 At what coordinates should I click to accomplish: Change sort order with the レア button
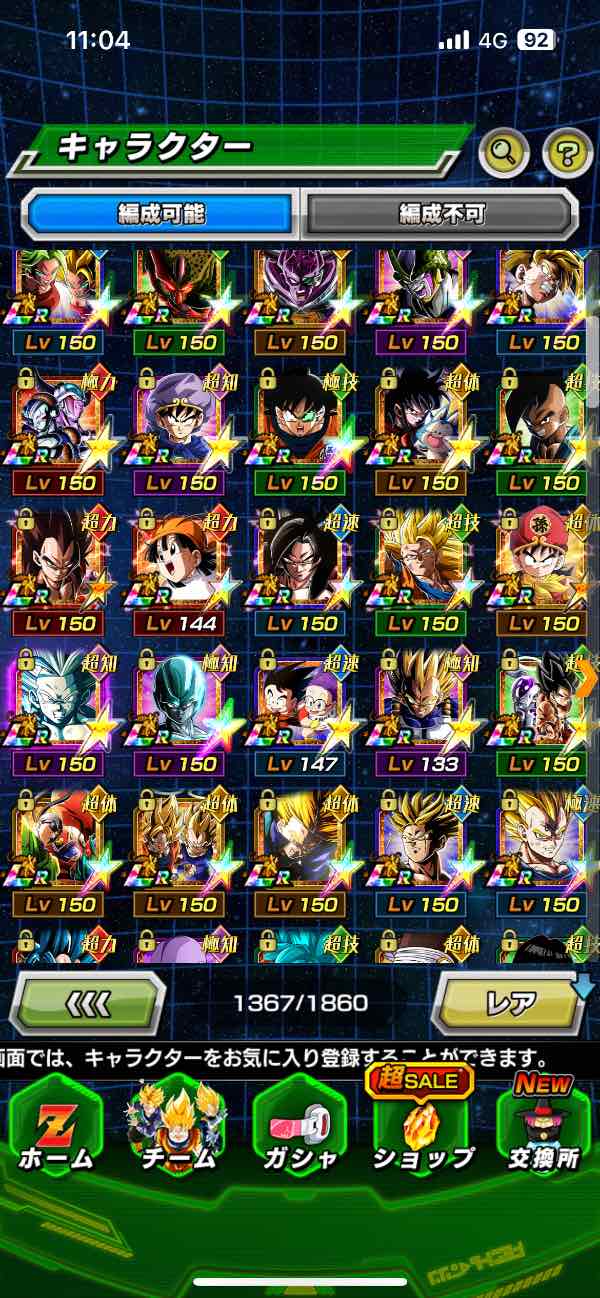pos(509,1002)
